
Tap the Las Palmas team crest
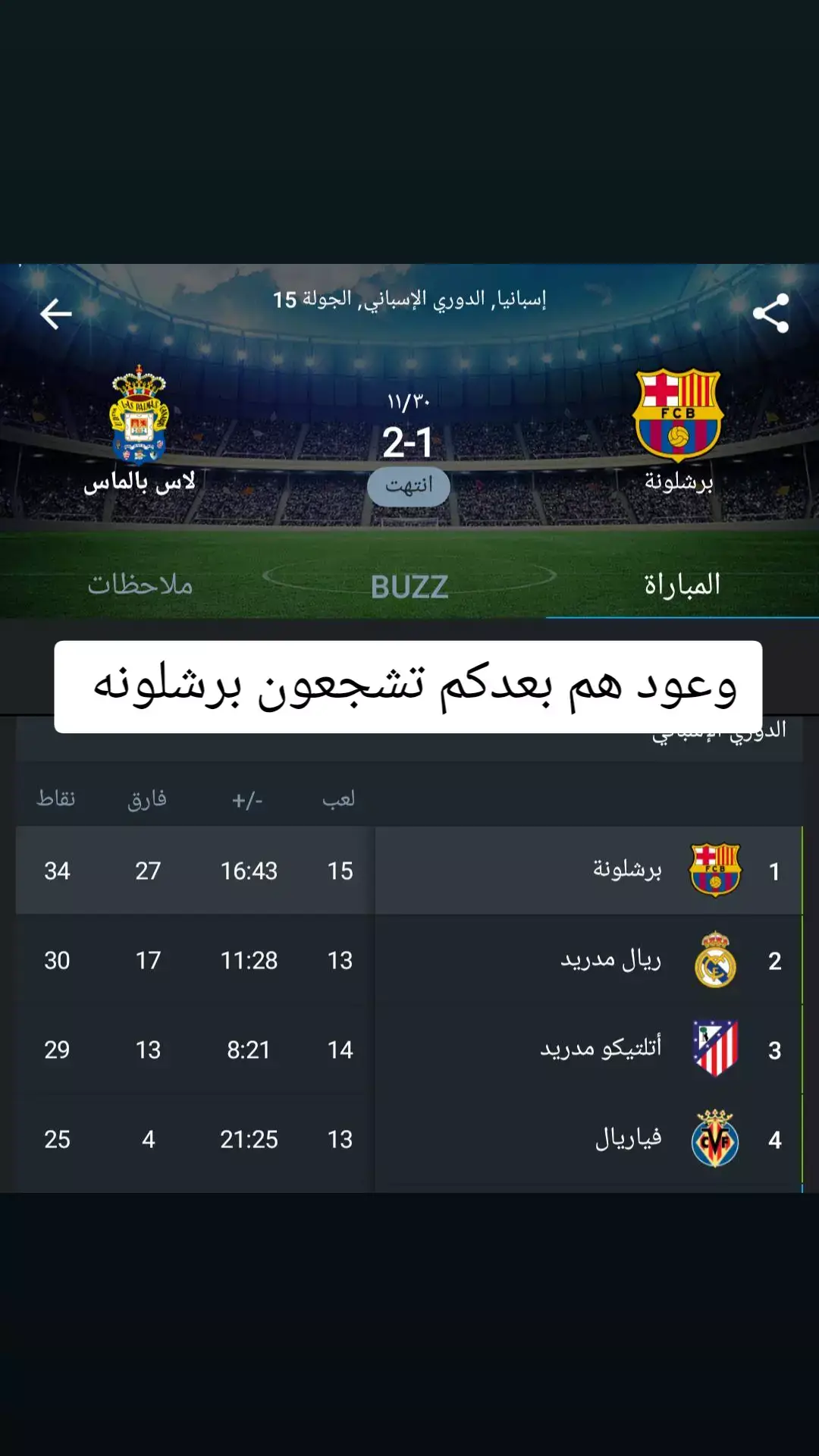coord(139,415)
